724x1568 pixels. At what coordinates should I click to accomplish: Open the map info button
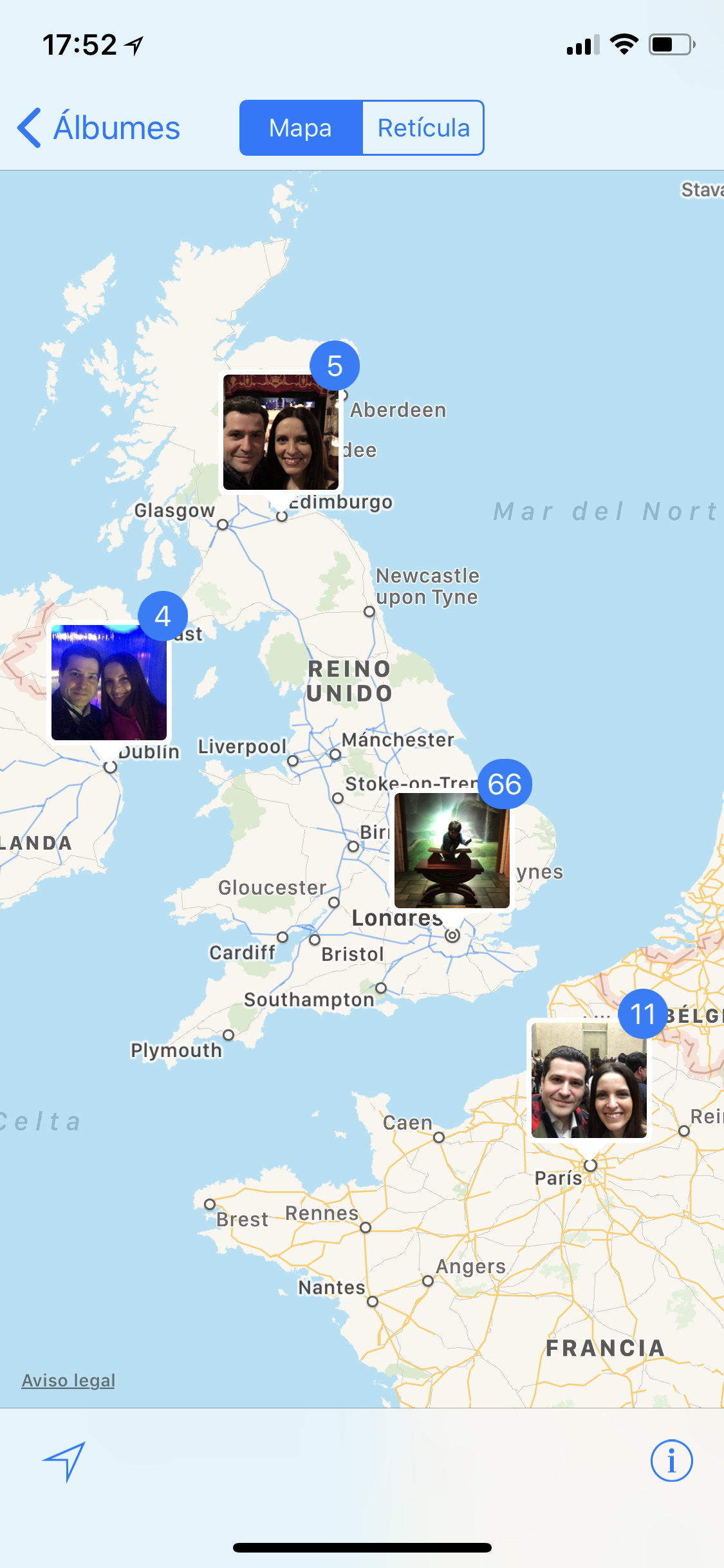671,1461
